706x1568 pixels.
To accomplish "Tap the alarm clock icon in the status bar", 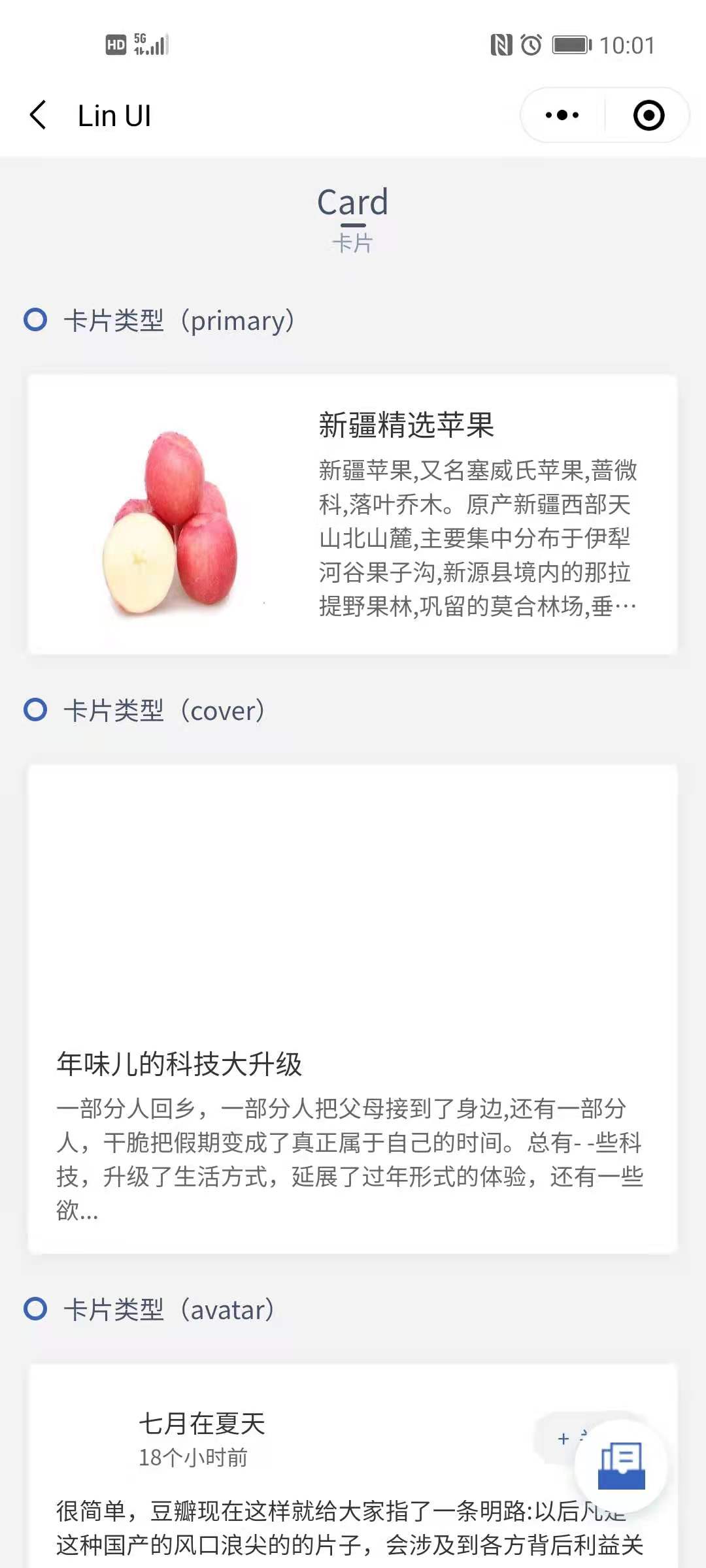I will [x=531, y=45].
